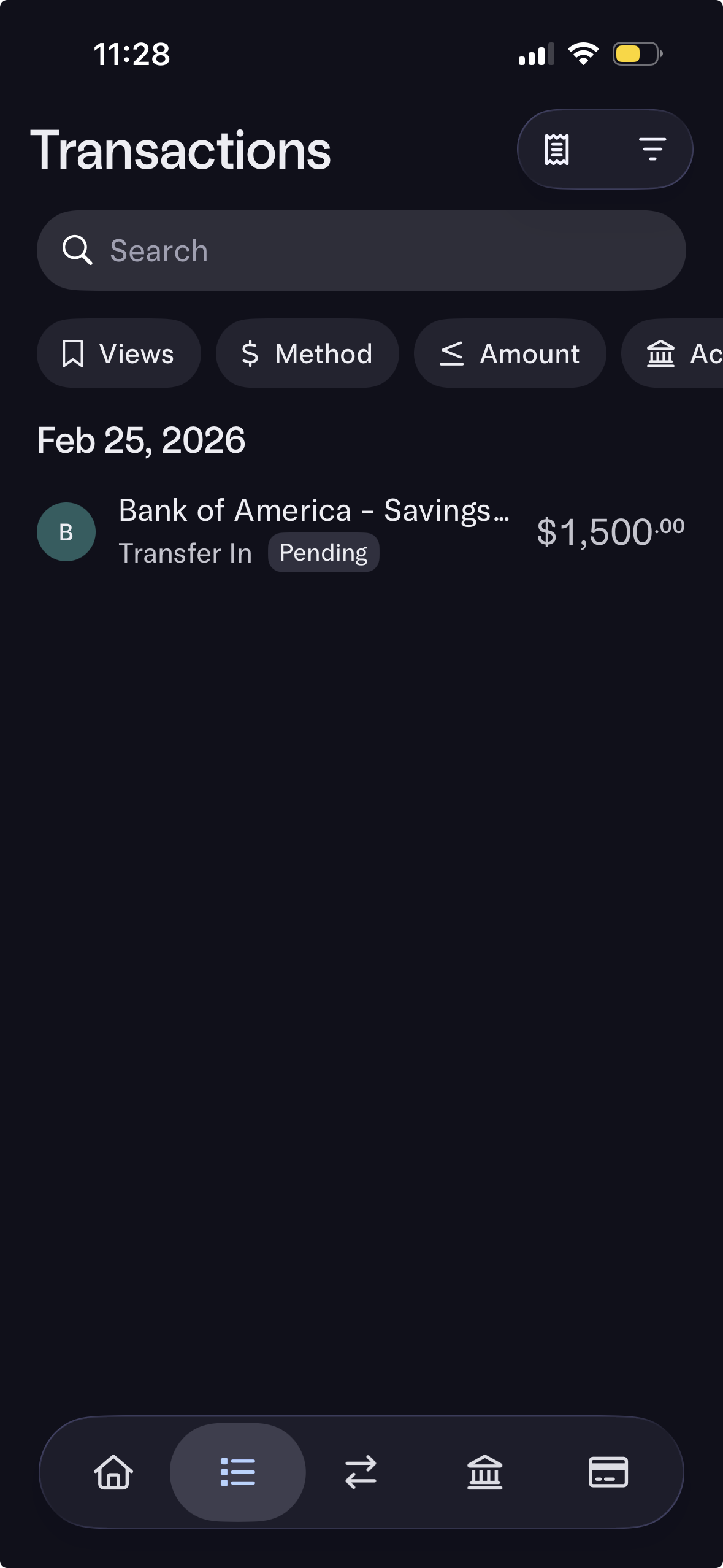Switch to the transfers arrows tab
723x1568 pixels.
361,1472
